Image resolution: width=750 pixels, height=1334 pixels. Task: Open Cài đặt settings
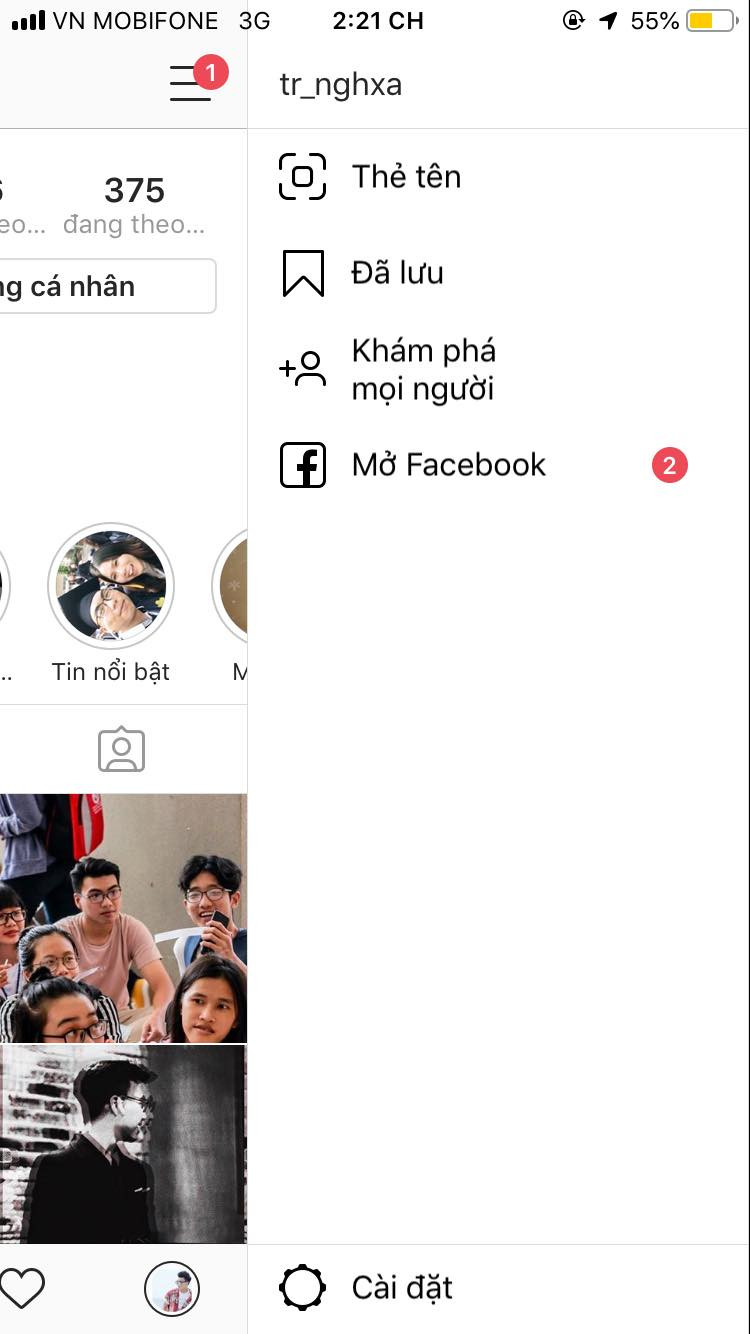tap(401, 1287)
